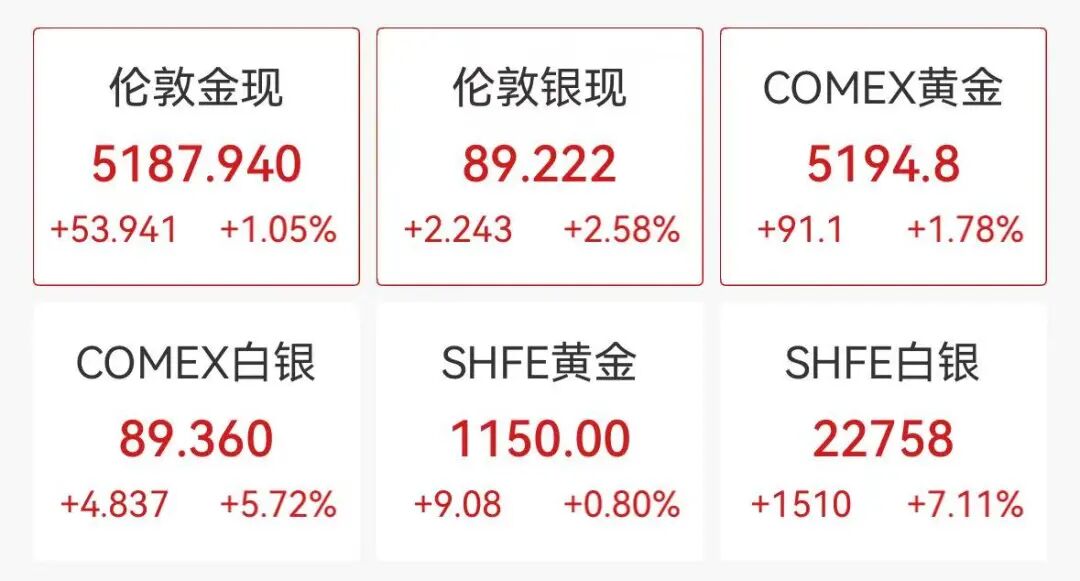Viewport: 1080px width, 581px height.
Task: Select the COMEX白银 quote card
Action: click(x=196, y=432)
